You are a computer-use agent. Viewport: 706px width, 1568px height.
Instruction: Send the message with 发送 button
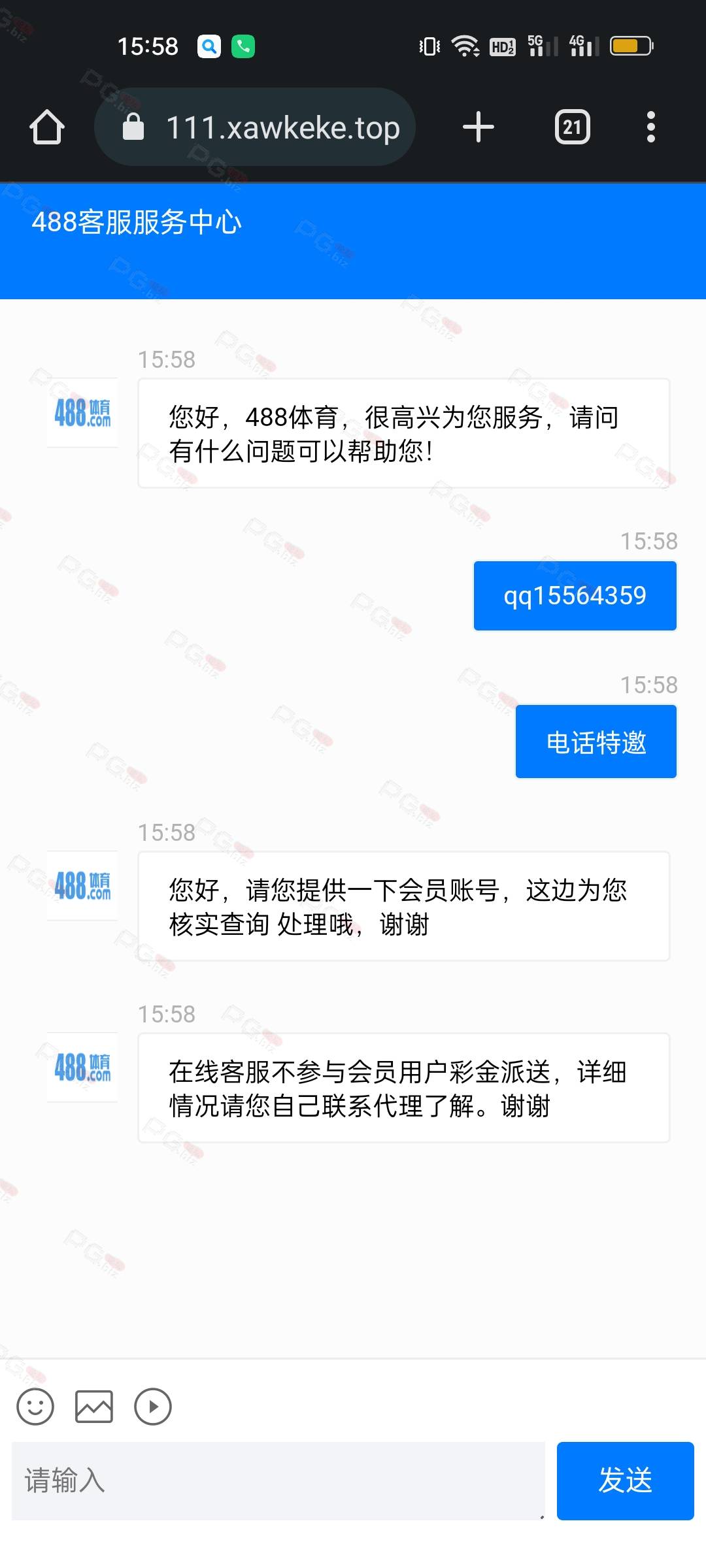pos(625,1480)
